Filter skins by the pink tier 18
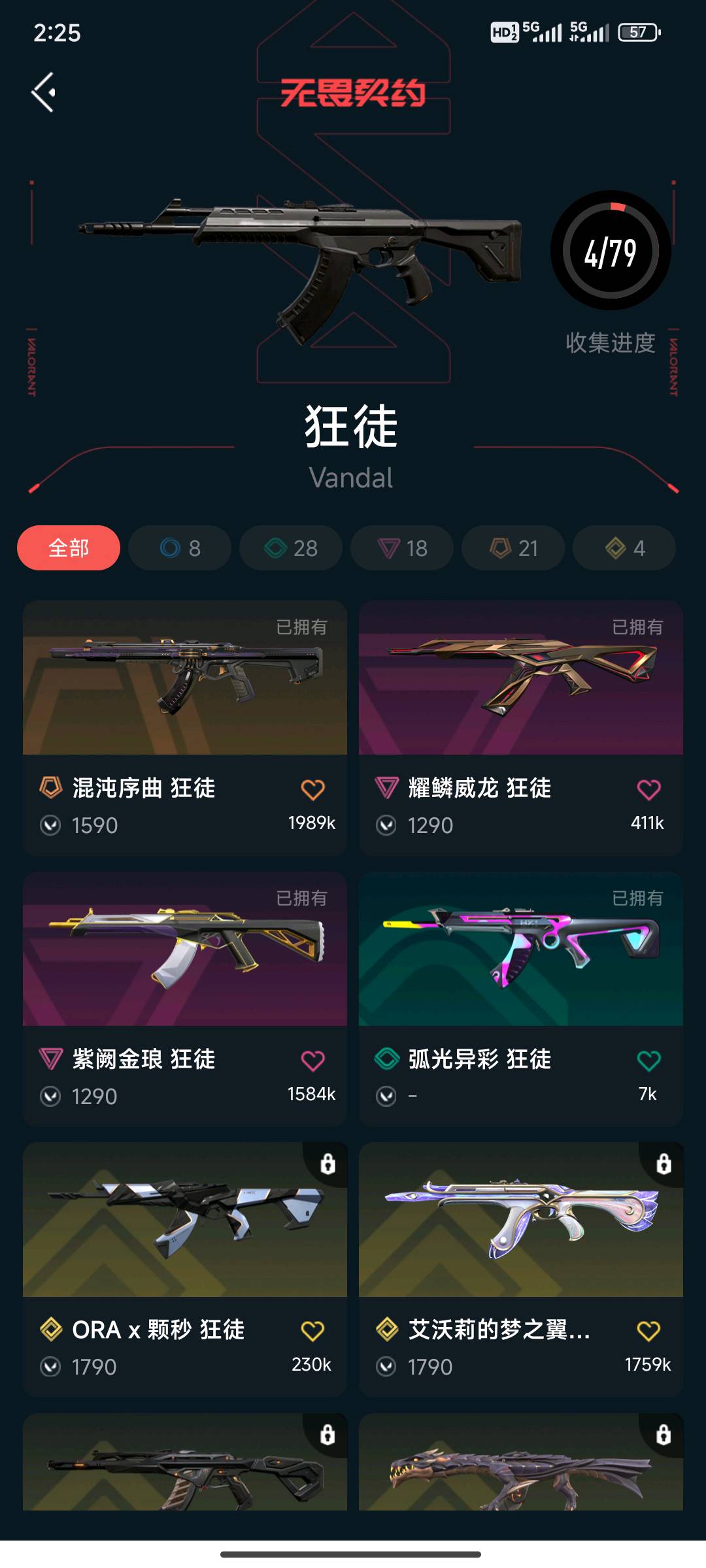 tap(402, 547)
